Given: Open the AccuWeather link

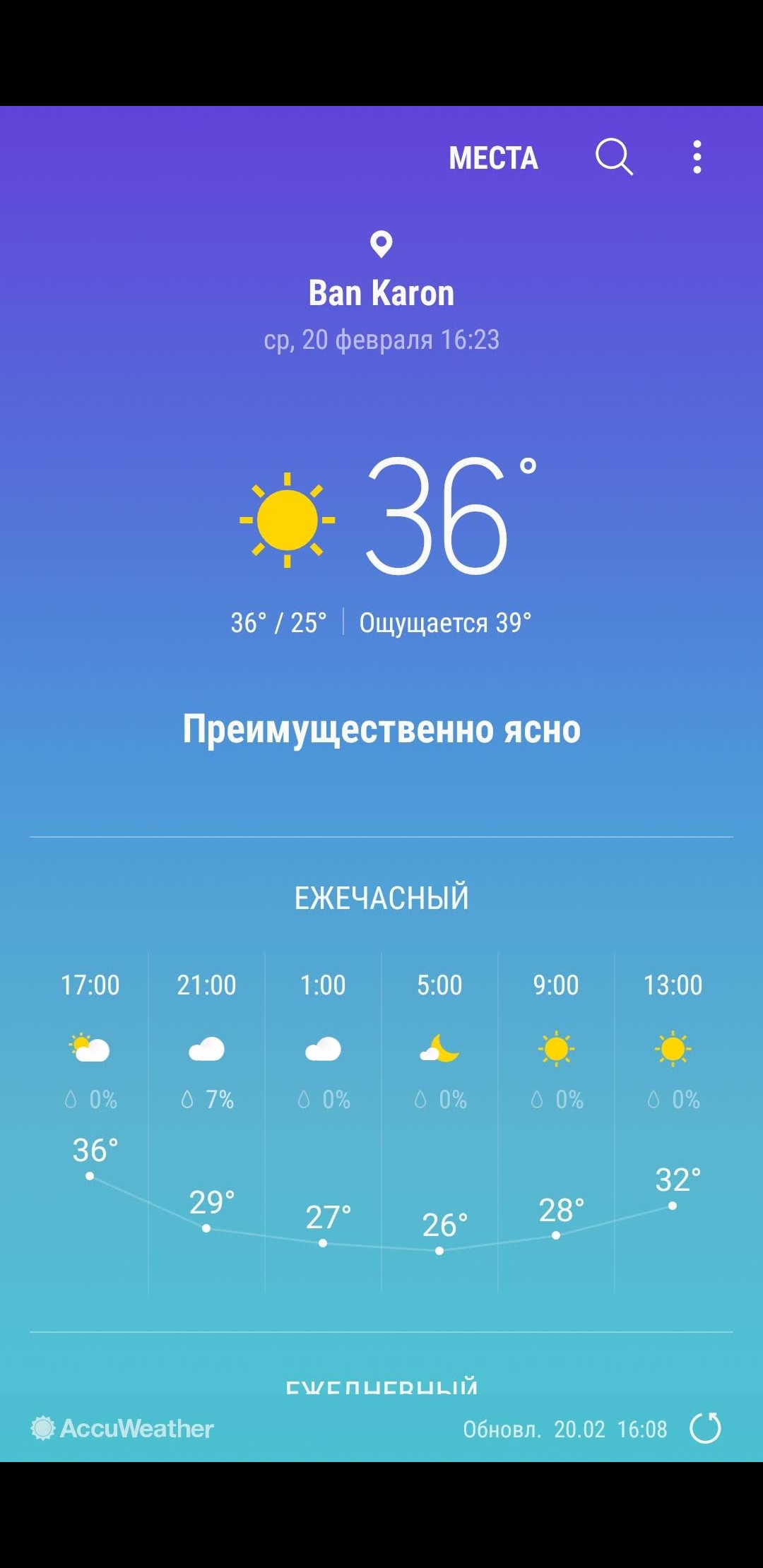Looking at the screenshot, I should click(122, 1428).
